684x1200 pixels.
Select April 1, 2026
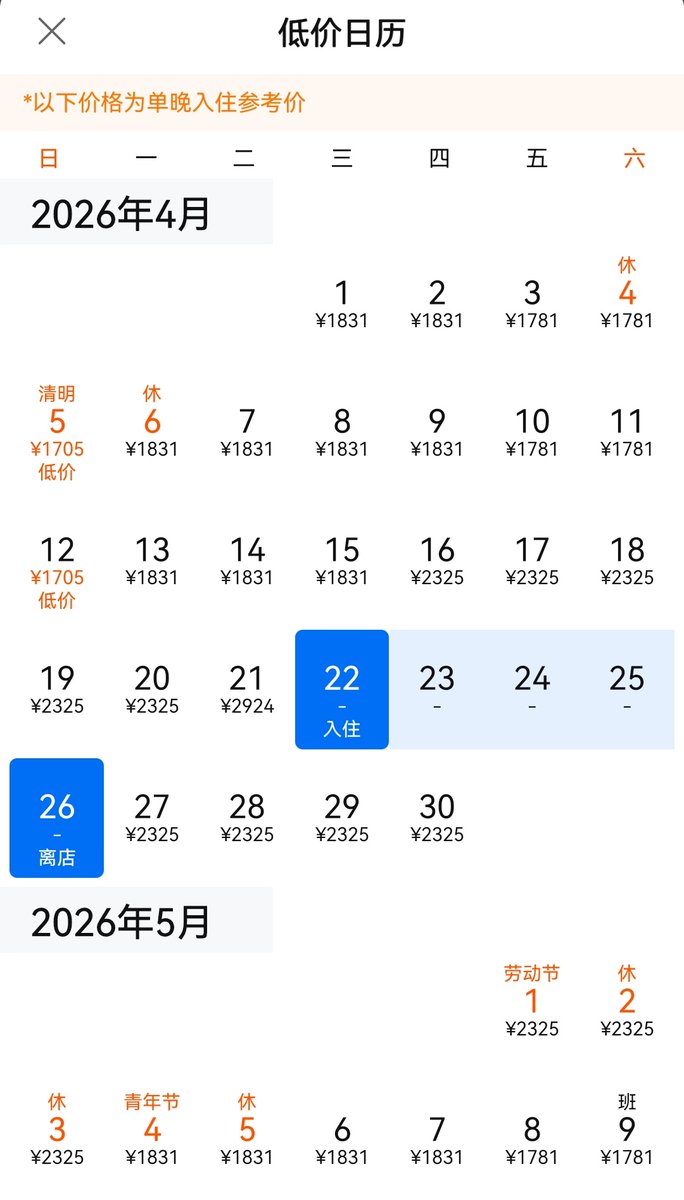coord(342,303)
